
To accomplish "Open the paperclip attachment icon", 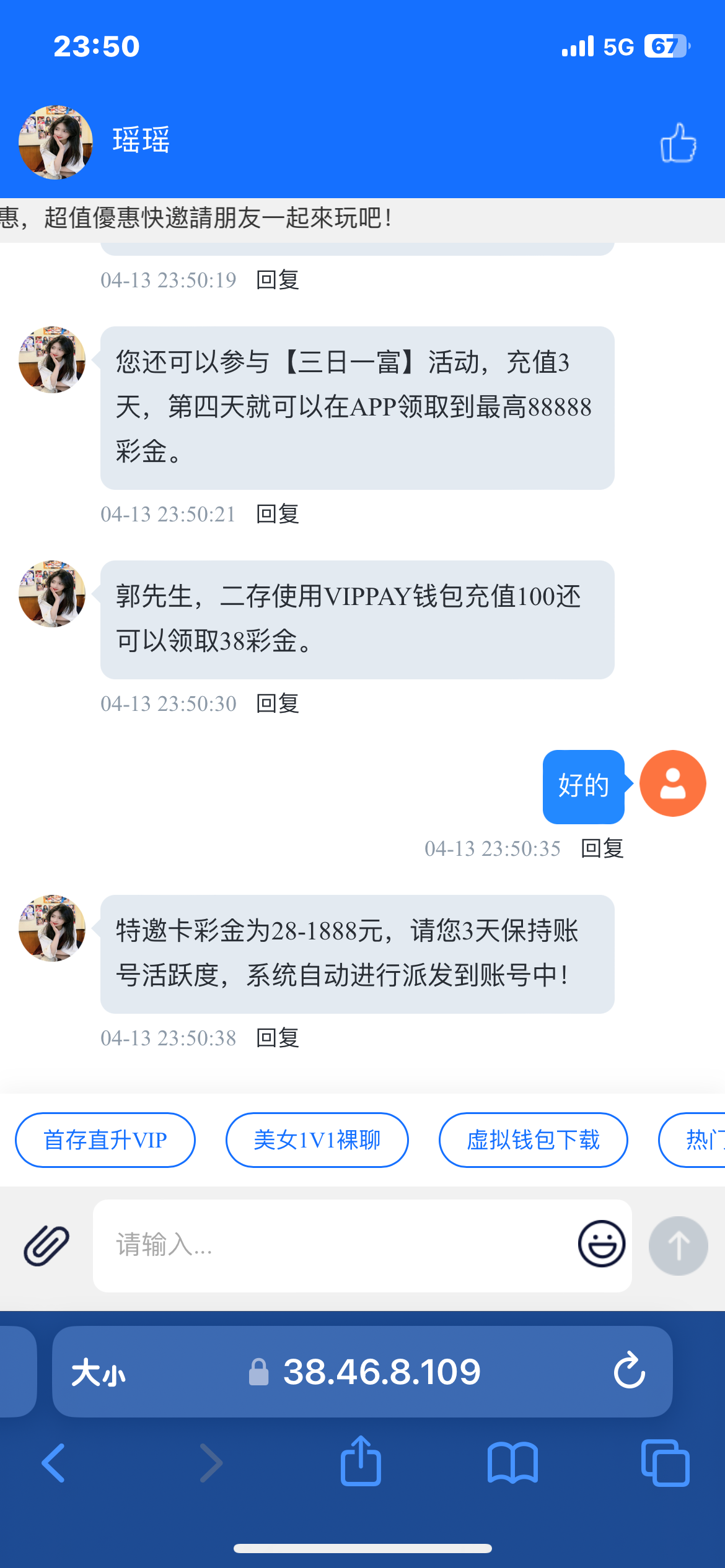I will click(46, 1245).
